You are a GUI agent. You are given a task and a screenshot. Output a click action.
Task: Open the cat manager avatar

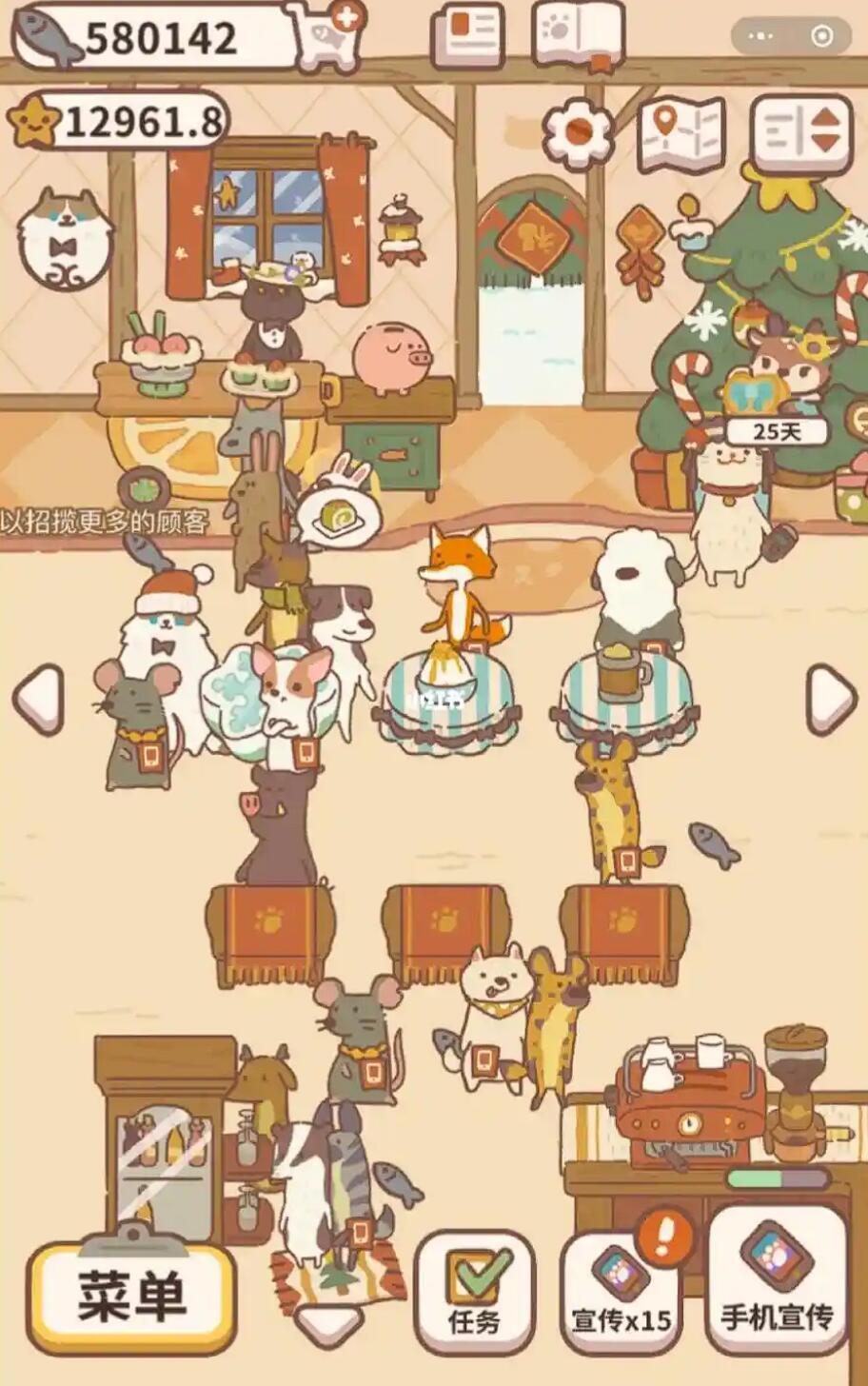point(64,238)
